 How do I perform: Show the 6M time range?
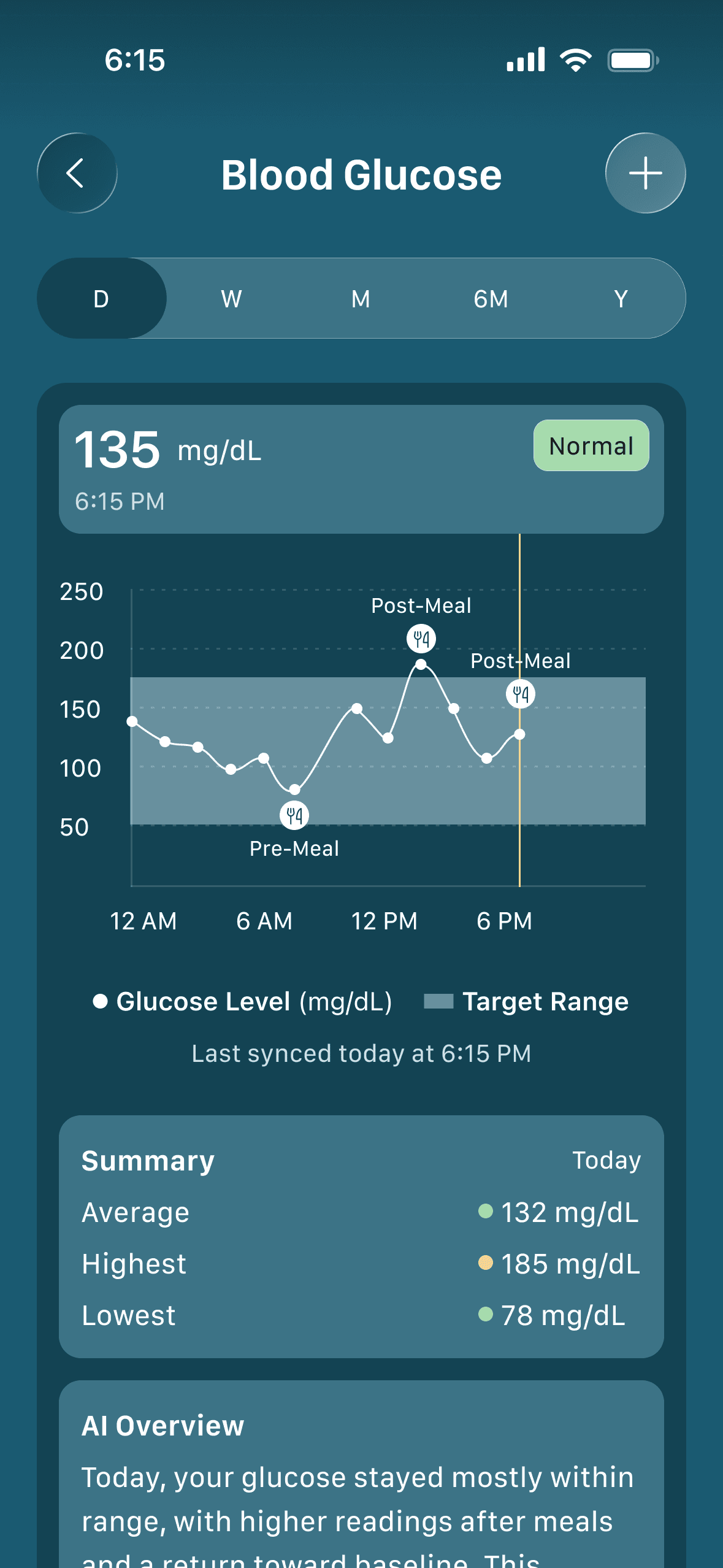pos(491,299)
